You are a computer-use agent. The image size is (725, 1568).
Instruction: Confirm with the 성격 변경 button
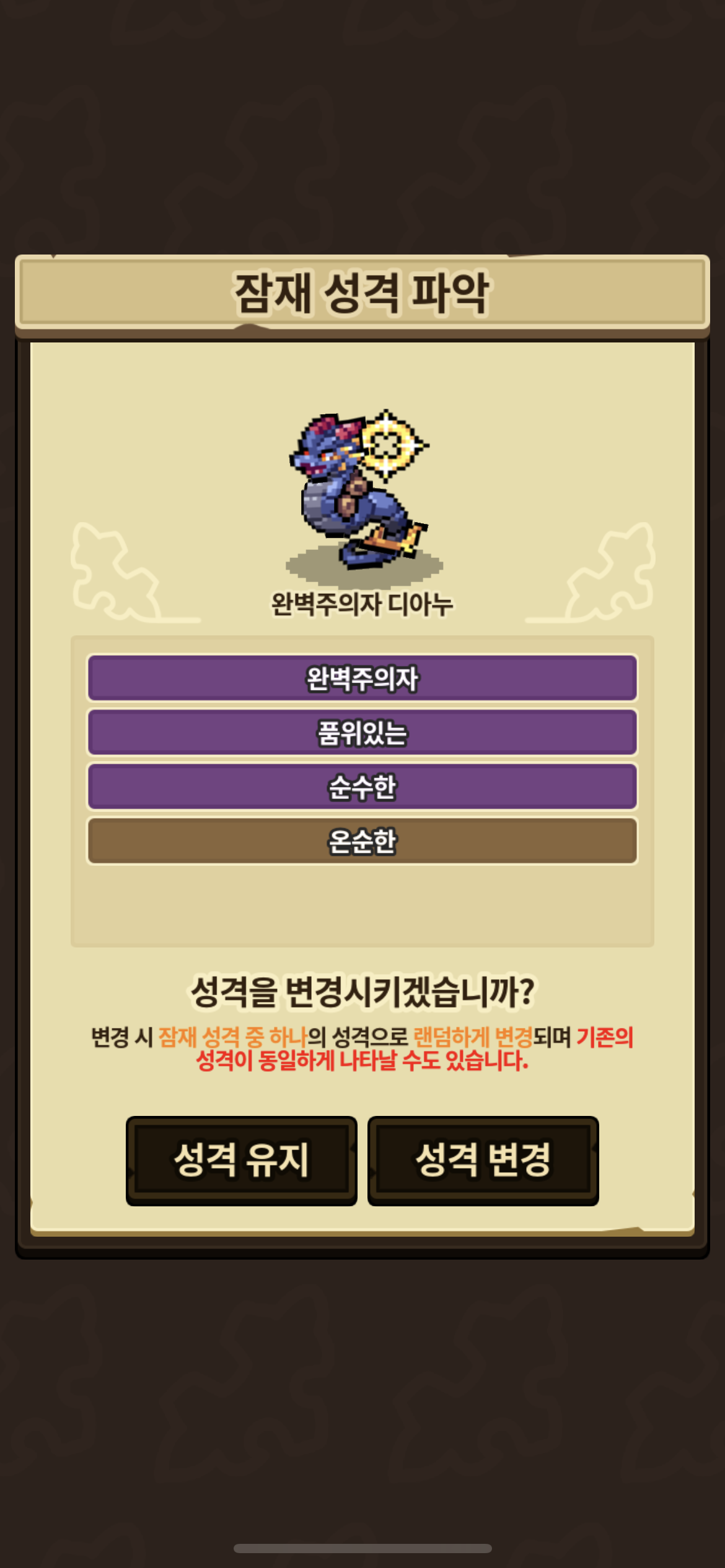pos(483,1161)
